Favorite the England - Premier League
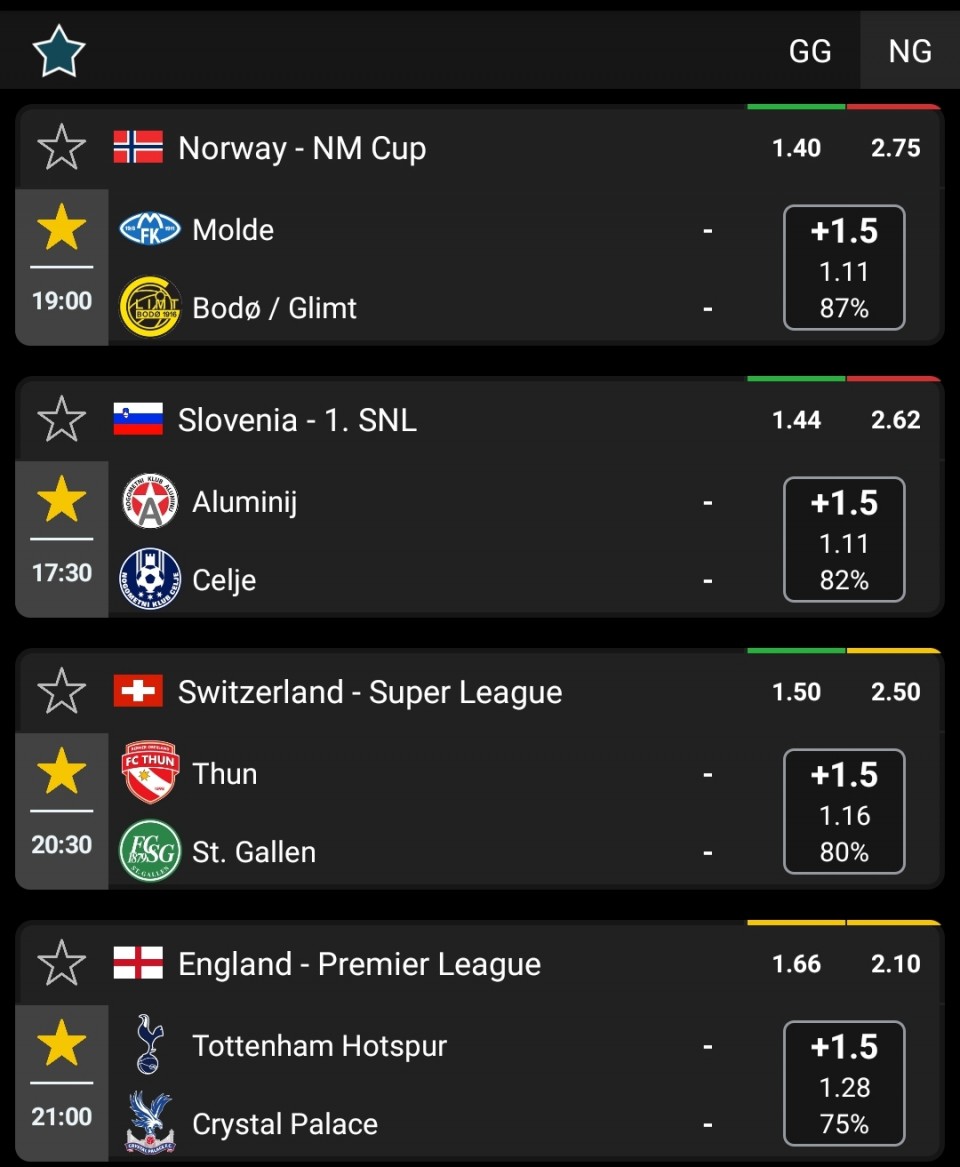This screenshot has height=1167, width=960. click(x=61, y=964)
